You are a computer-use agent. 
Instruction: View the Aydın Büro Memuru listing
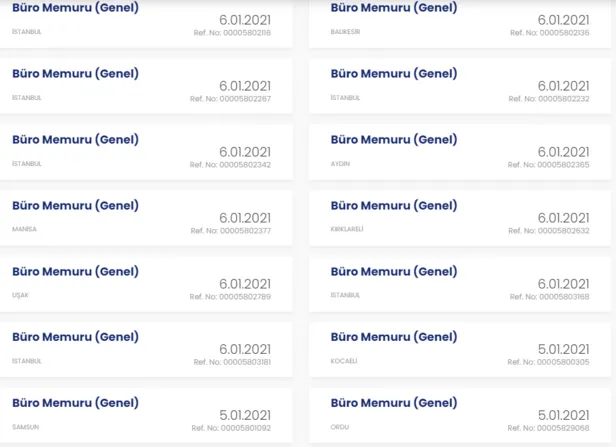tap(393, 140)
